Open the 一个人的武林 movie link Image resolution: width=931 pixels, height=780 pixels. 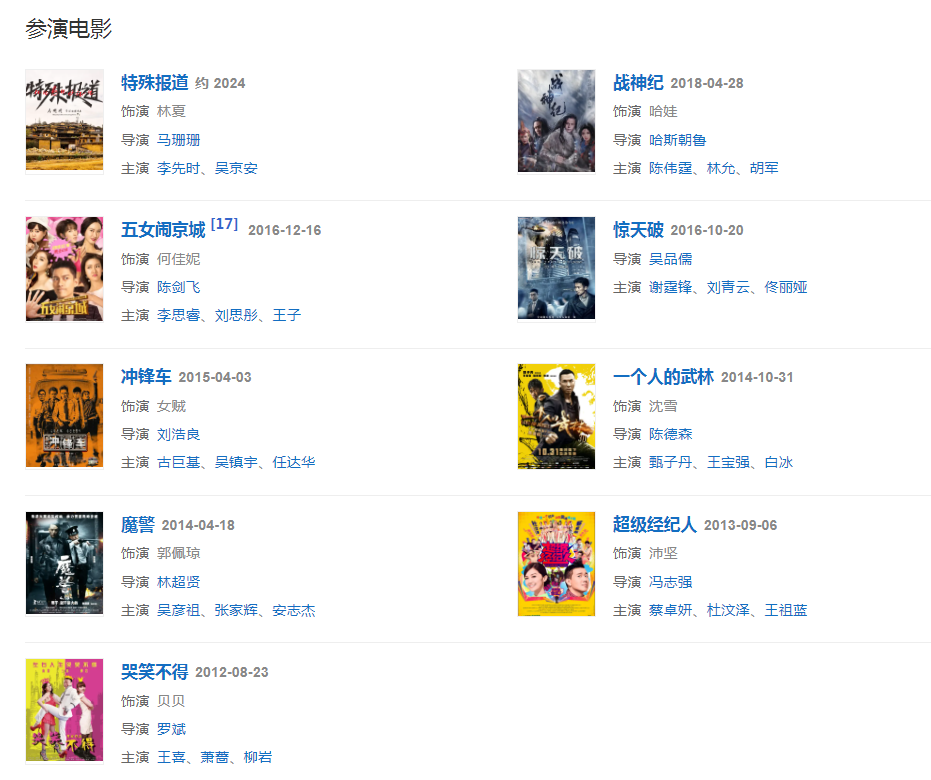(663, 377)
